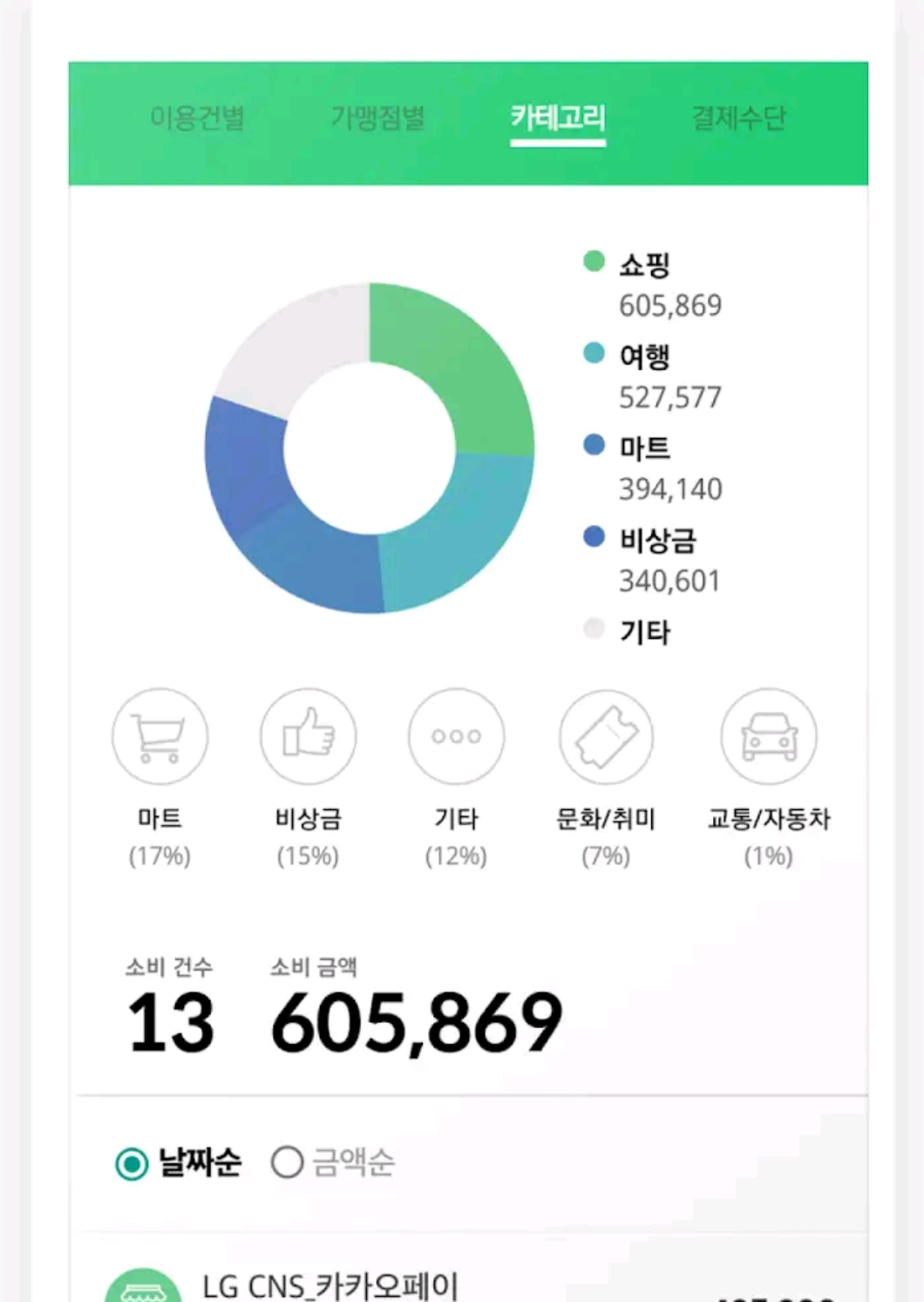The width and height of the screenshot is (924, 1302).
Task: Tap the 소비 금액 total 605,869 amount
Action: [416, 1023]
